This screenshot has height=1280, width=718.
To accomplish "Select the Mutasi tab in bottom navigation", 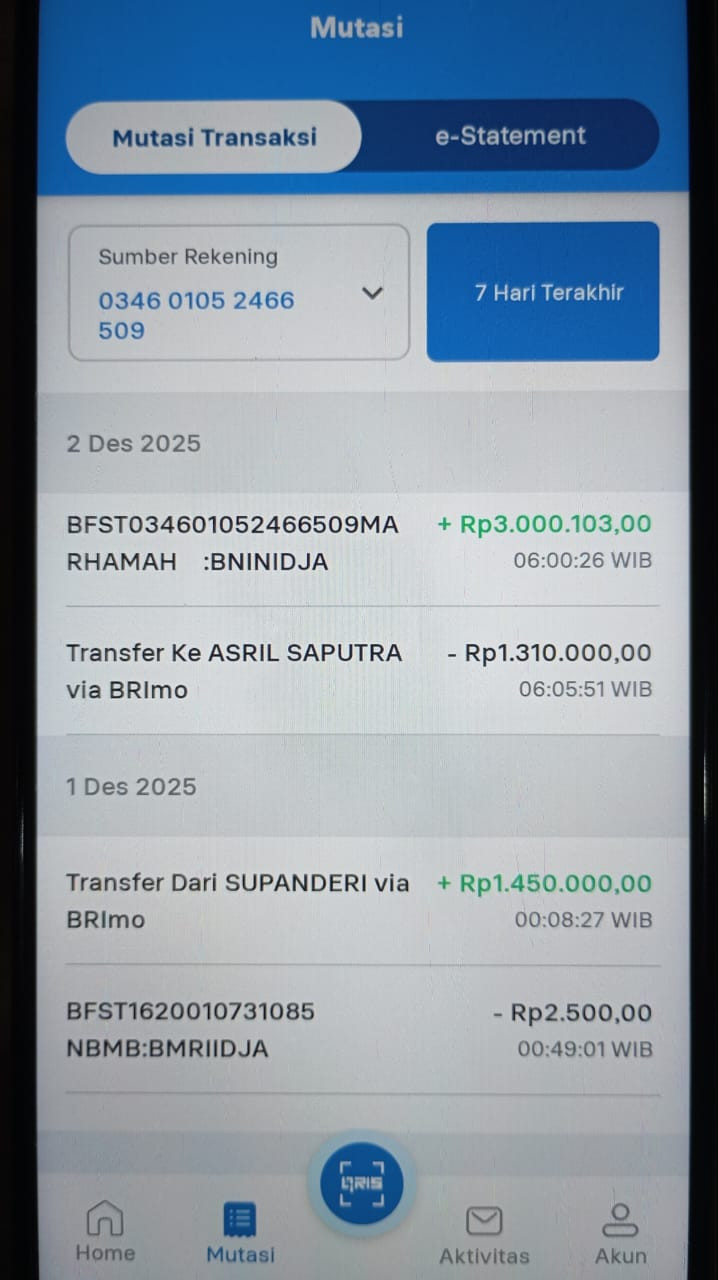I will 240,1232.
